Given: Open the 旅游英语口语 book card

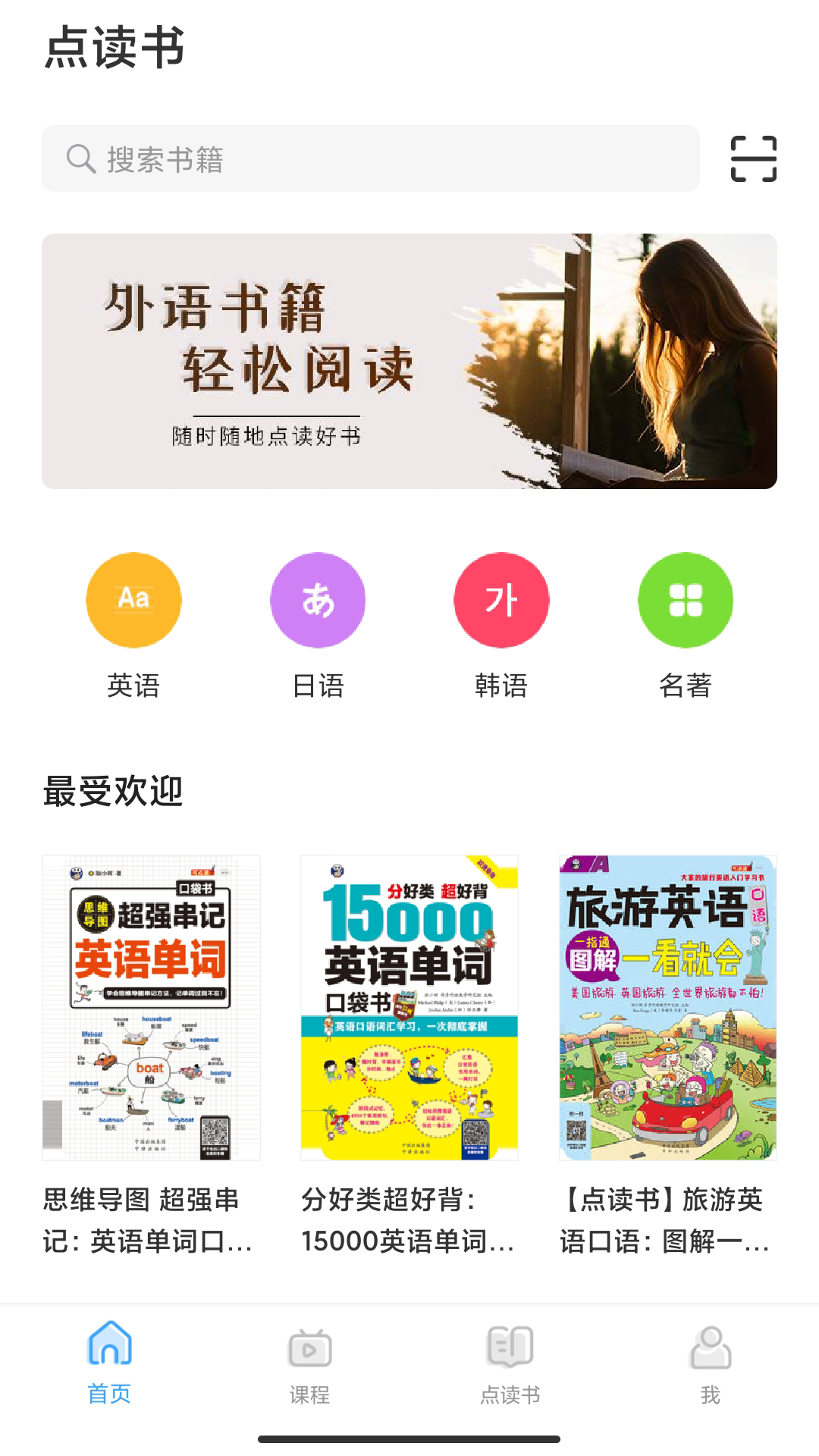Looking at the screenshot, I should [667, 1007].
